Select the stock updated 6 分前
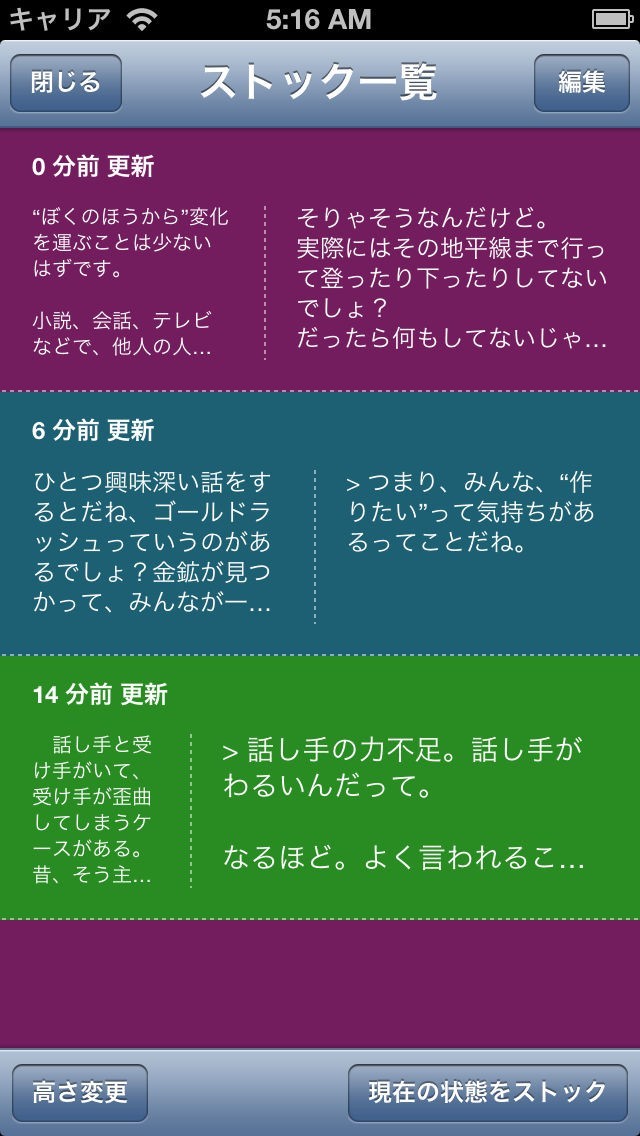The width and height of the screenshot is (640, 1136). (320, 523)
